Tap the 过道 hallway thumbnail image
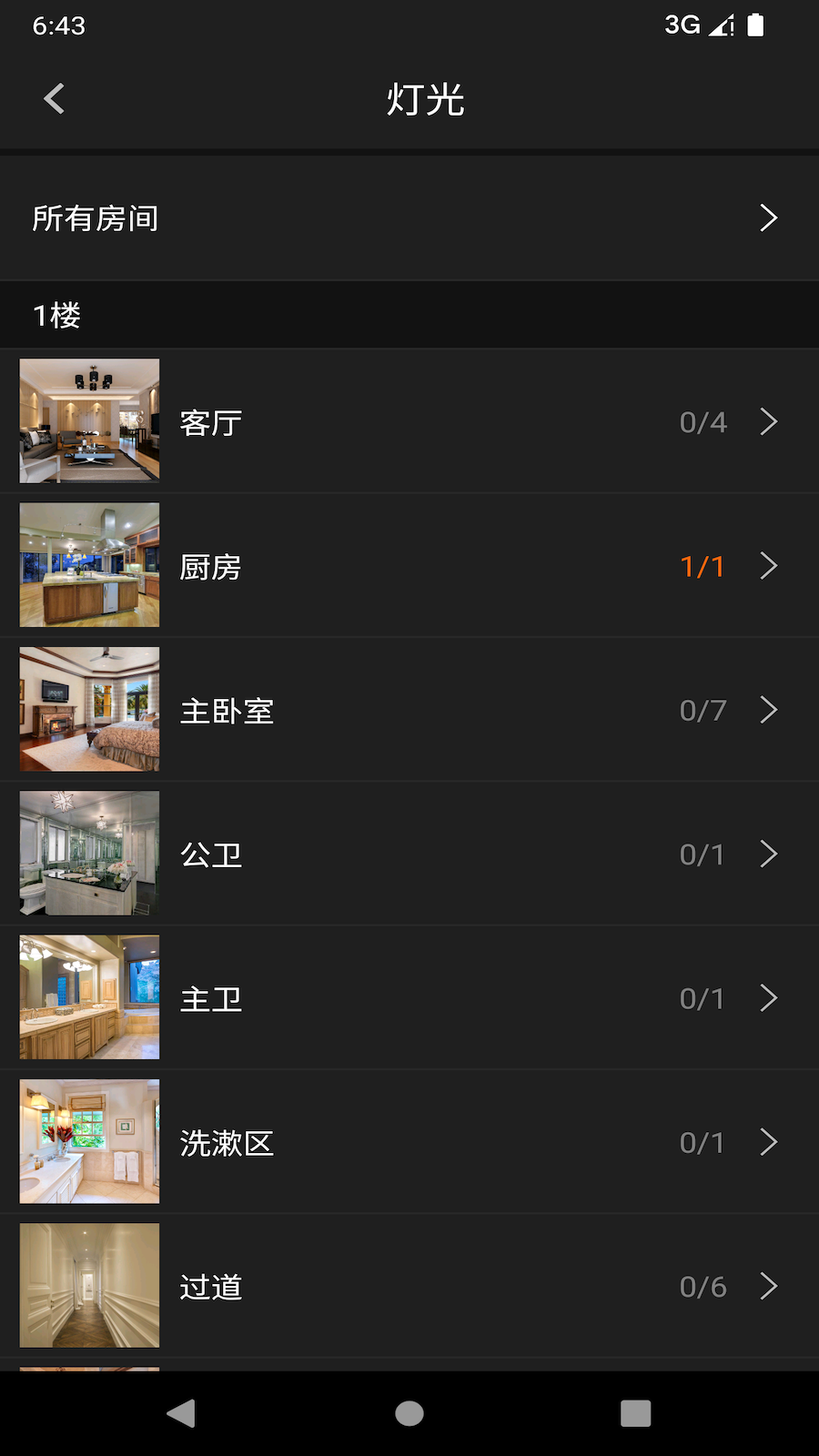This screenshot has width=819, height=1456. 88,1285
